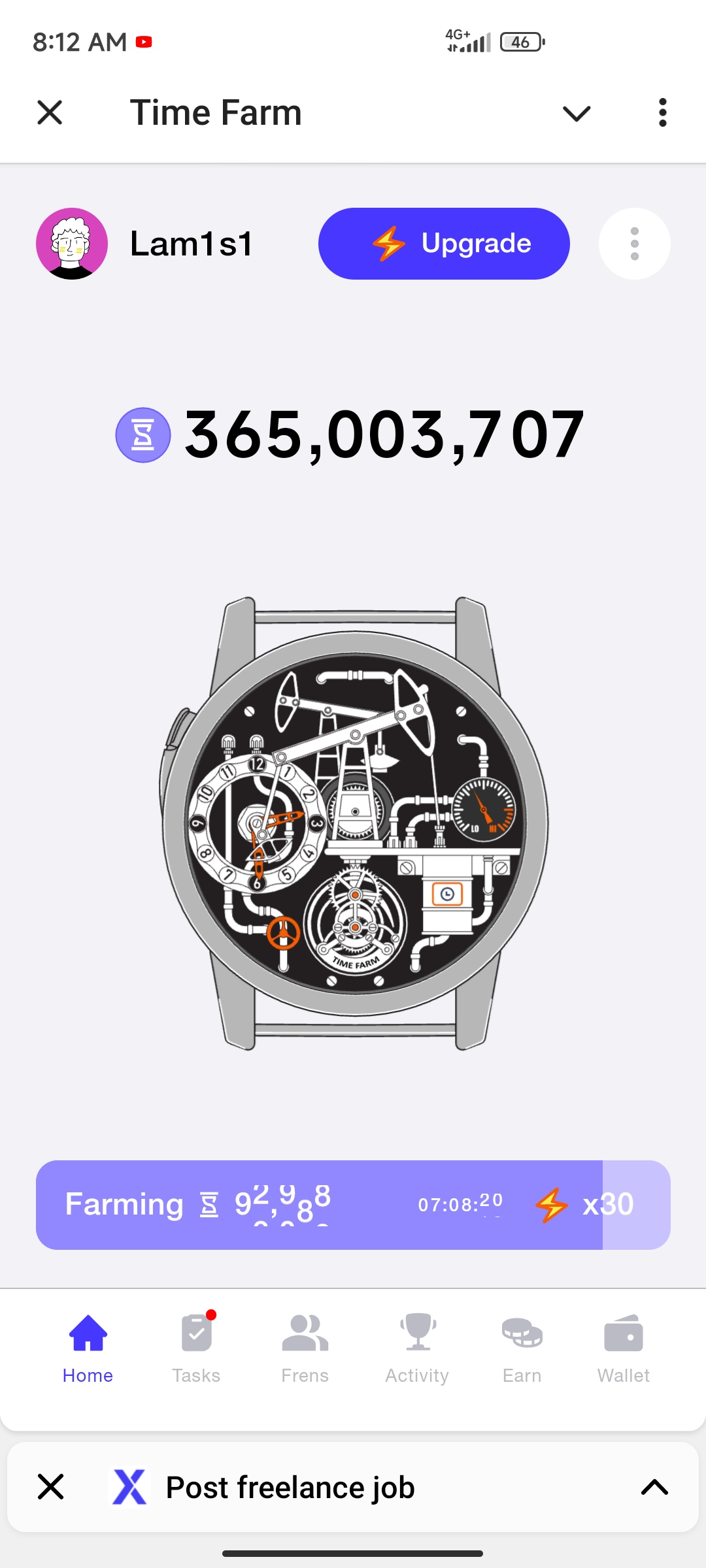Open the round three-dot menu beside Upgrade
The width and height of the screenshot is (706, 1568).
(x=634, y=244)
